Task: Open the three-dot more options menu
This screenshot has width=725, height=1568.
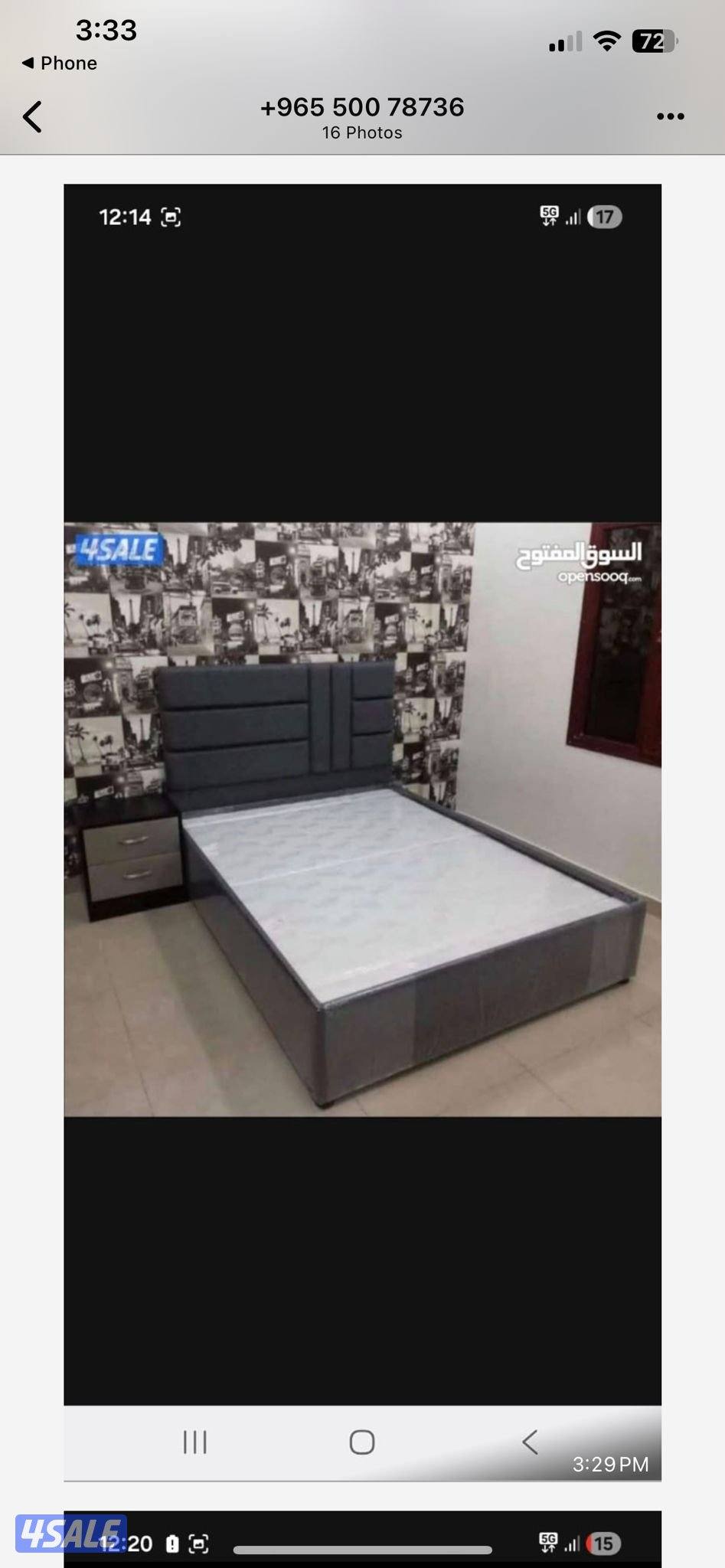Action: (670, 116)
